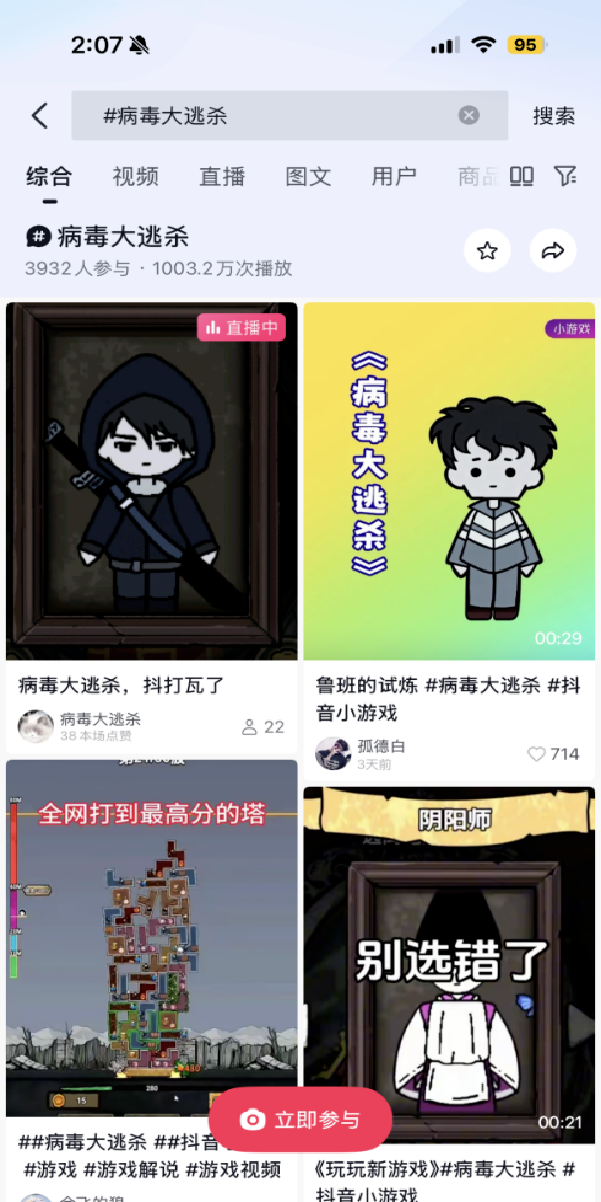Show the 综合 results tab
Viewport: 601px width, 1202px height.
tap(49, 177)
